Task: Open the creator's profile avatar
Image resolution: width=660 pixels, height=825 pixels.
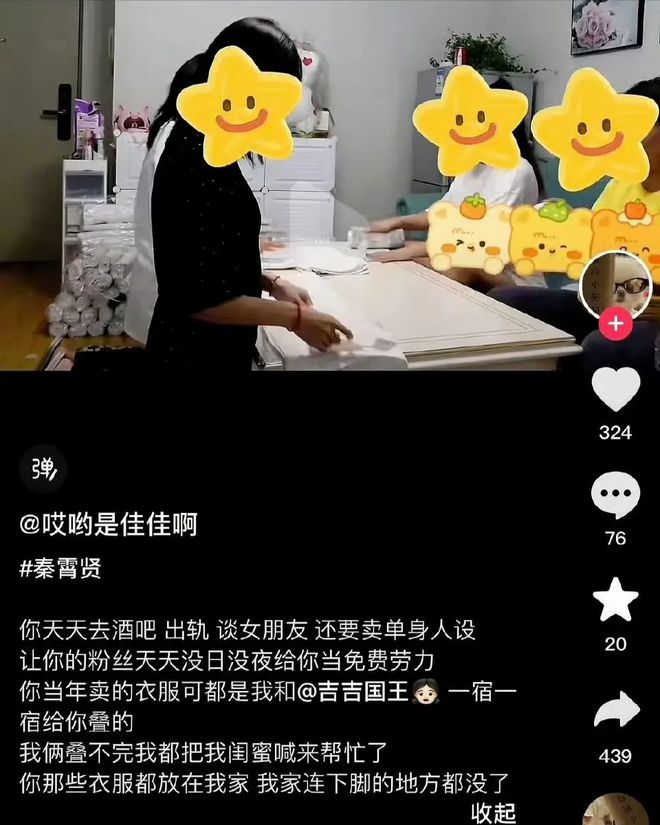Action: [x=615, y=285]
